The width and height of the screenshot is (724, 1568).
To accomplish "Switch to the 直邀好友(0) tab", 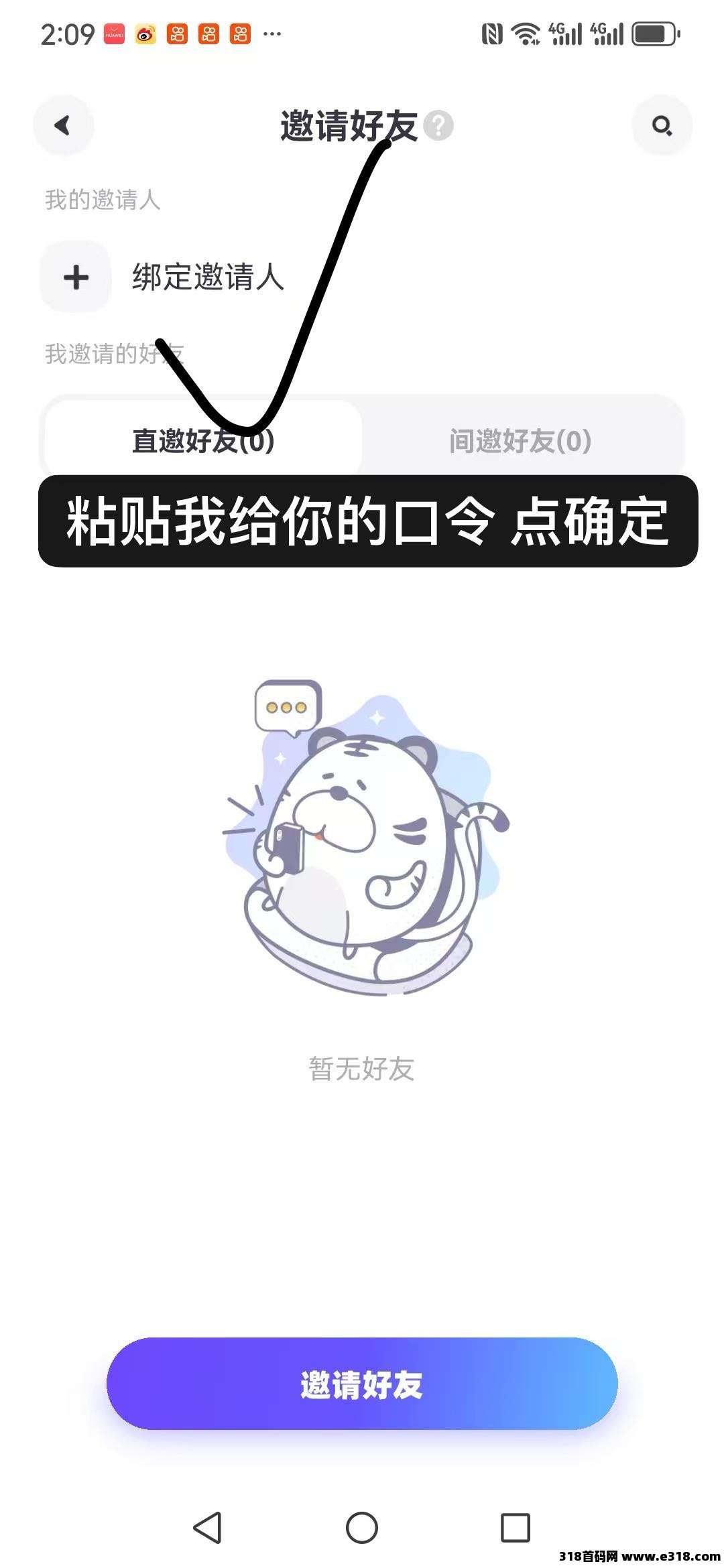I will click(203, 441).
